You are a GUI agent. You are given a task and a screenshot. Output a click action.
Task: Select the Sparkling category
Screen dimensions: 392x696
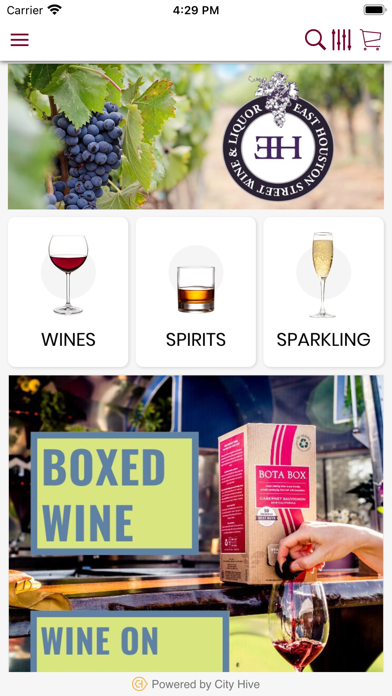[324, 292]
